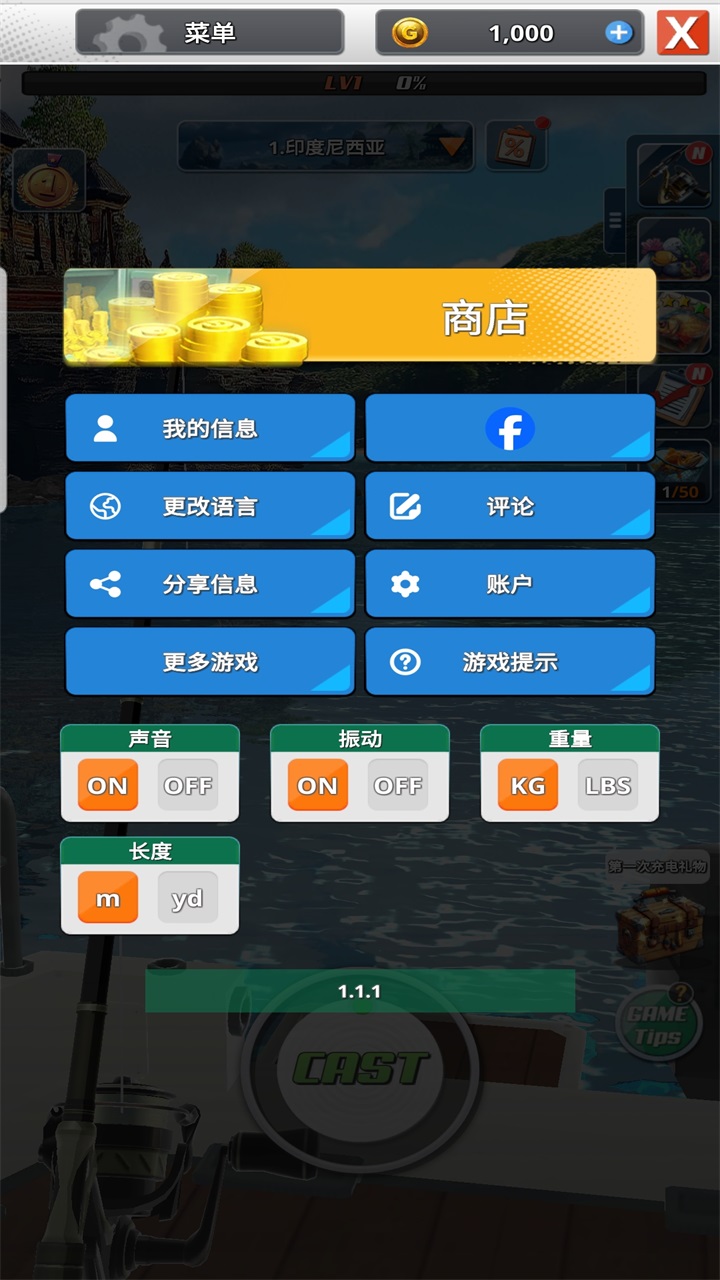The height and width of the screenshot is (1280, 720).
Task: Turn 振动 vibration OFF
Action: tap(398, 785)
